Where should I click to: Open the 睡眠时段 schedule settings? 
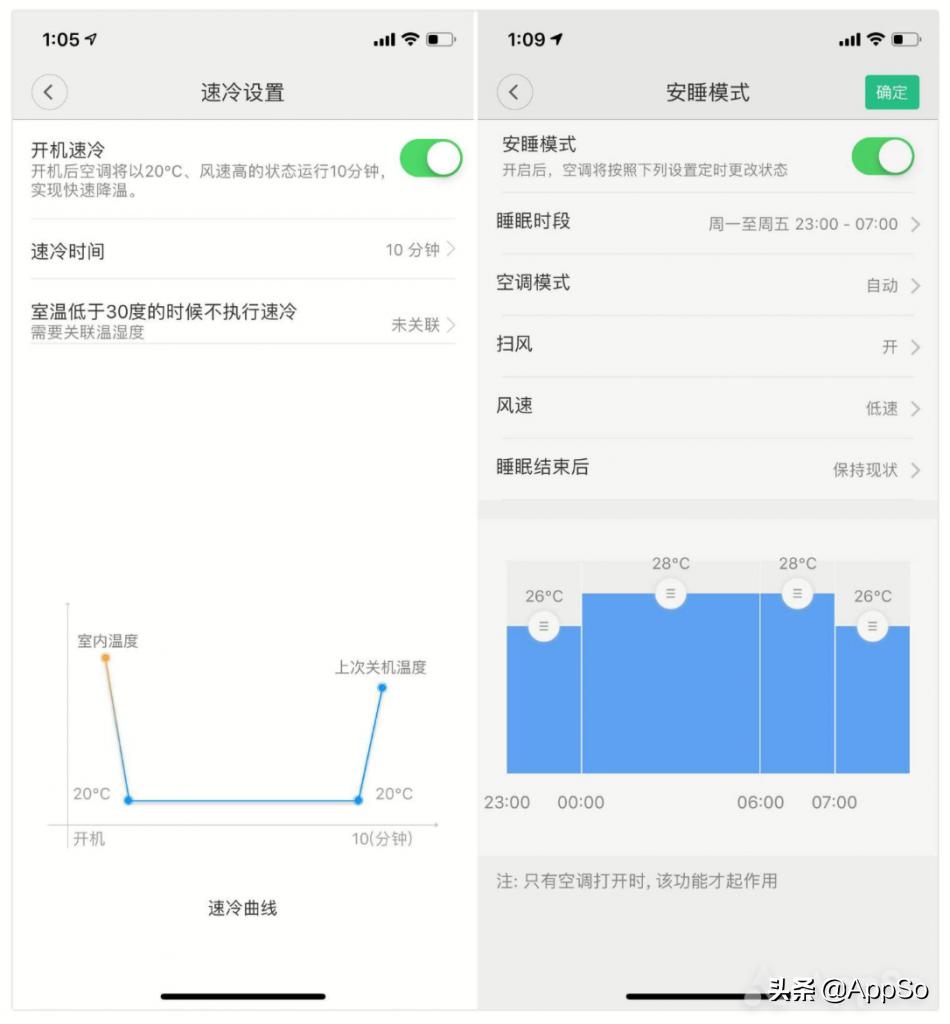click(707, 223)
